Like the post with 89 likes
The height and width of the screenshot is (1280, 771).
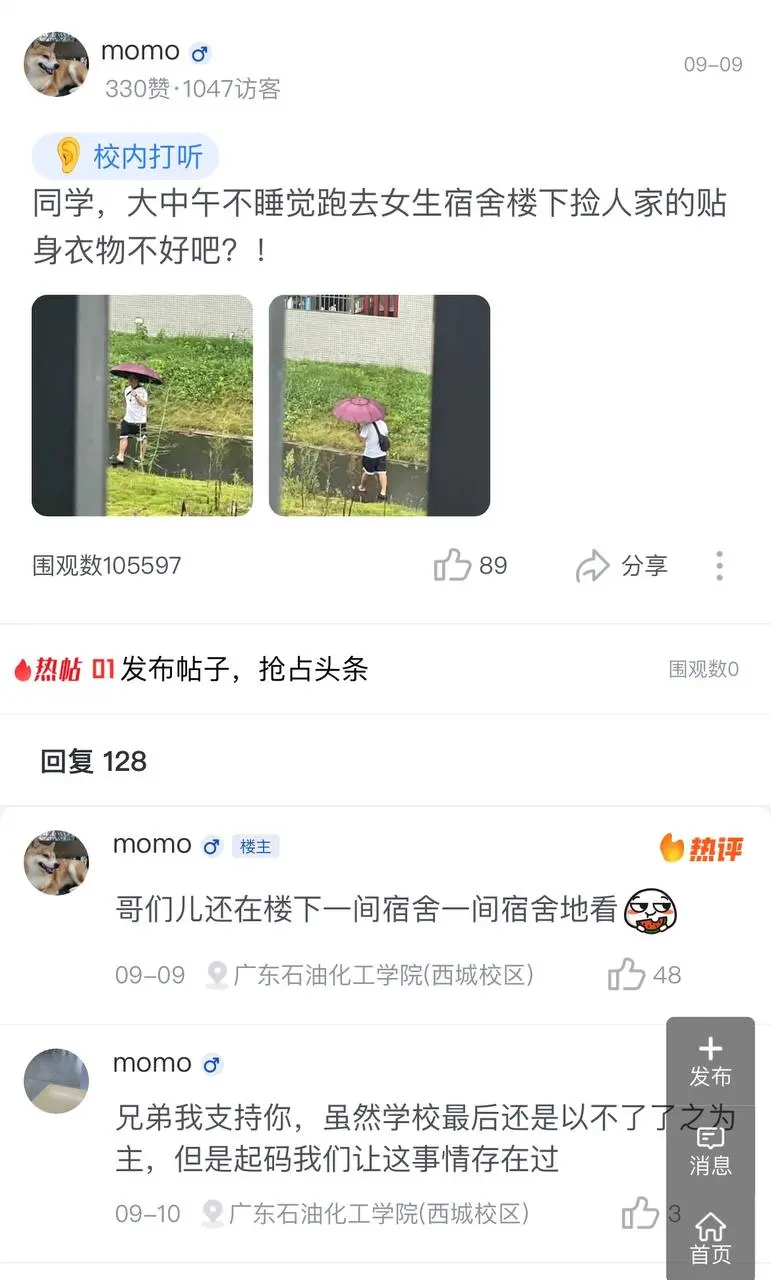click(x=470, y=566)
